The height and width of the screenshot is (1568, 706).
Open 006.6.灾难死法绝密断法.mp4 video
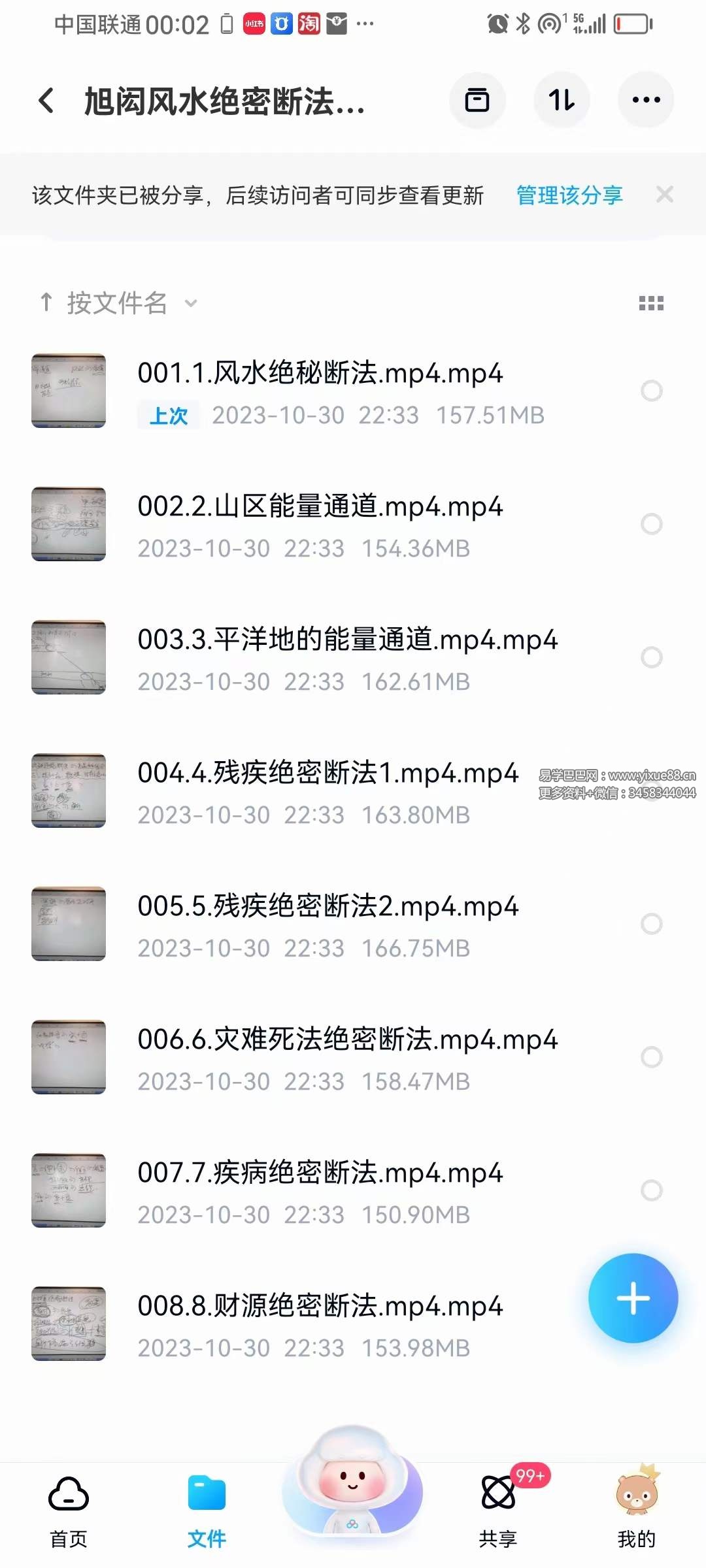click(x=346, y=1040)
